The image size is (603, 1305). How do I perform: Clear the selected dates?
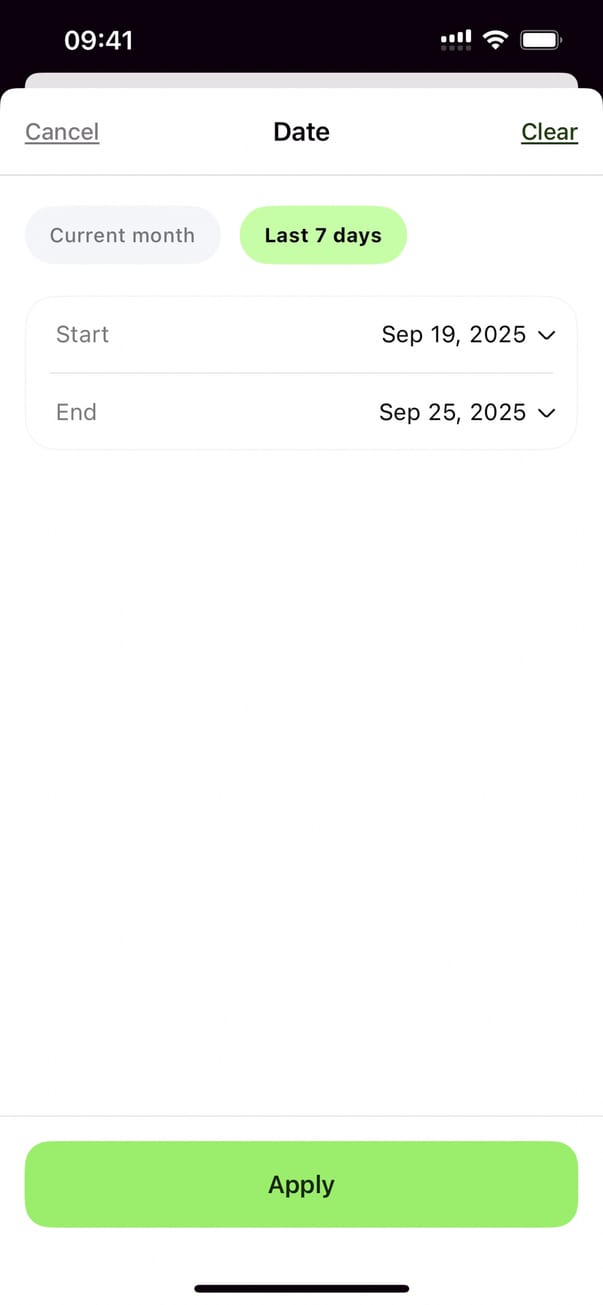pyautogui.click(x=549, y=132)
